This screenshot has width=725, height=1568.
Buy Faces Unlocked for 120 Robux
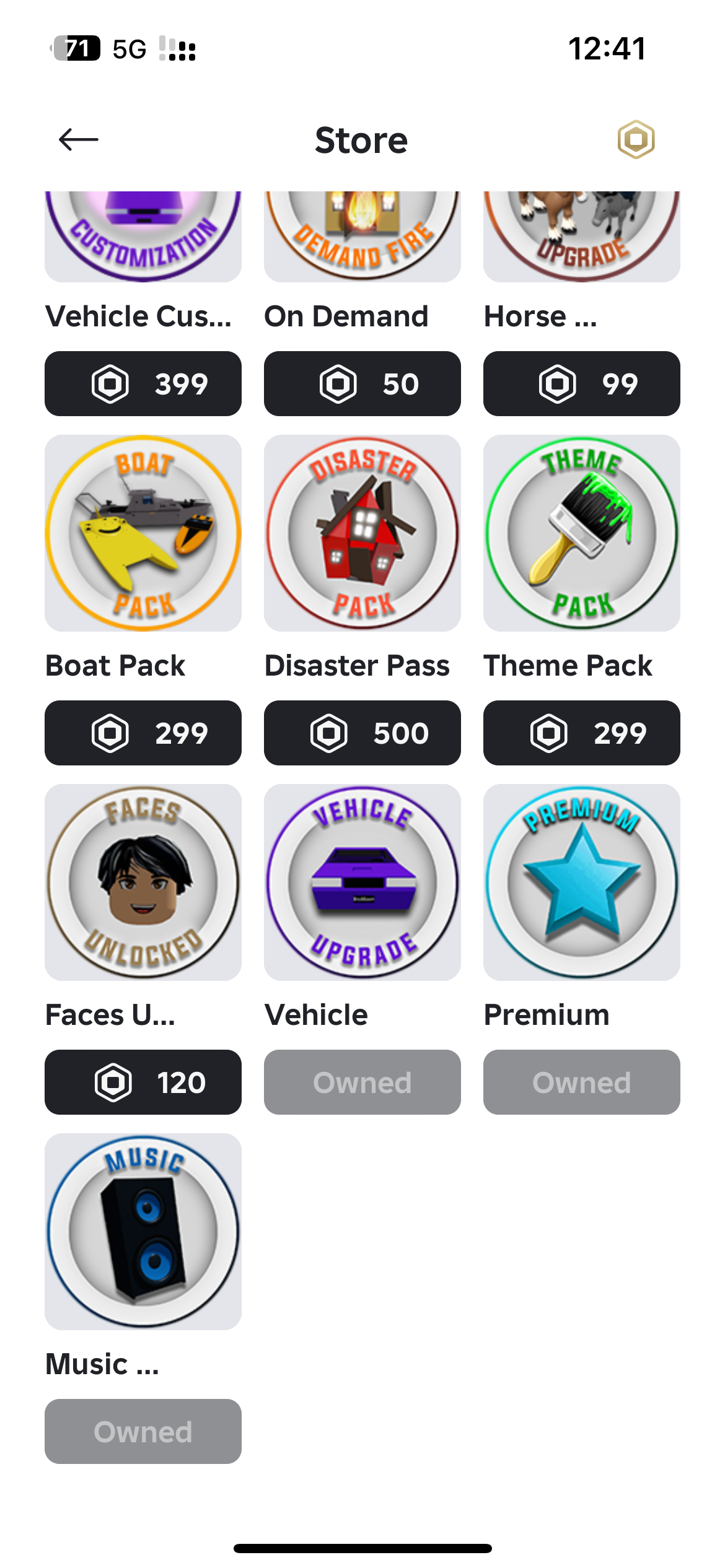143,1082
